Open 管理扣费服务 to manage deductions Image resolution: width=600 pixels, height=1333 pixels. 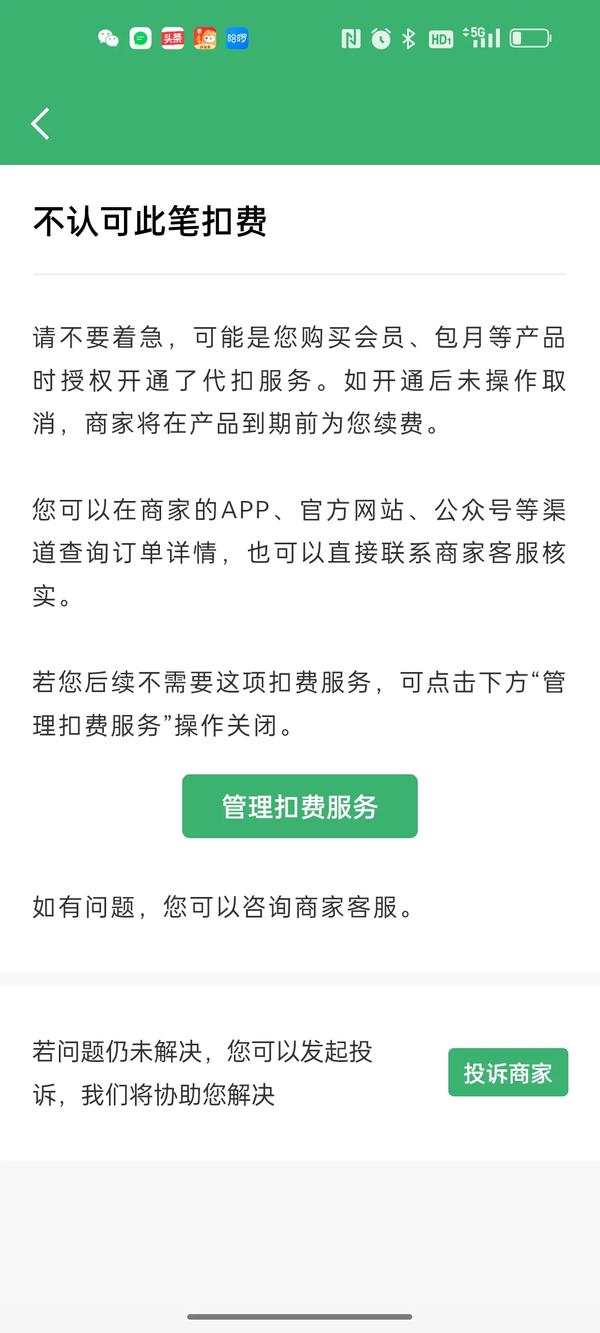point(300,806)
